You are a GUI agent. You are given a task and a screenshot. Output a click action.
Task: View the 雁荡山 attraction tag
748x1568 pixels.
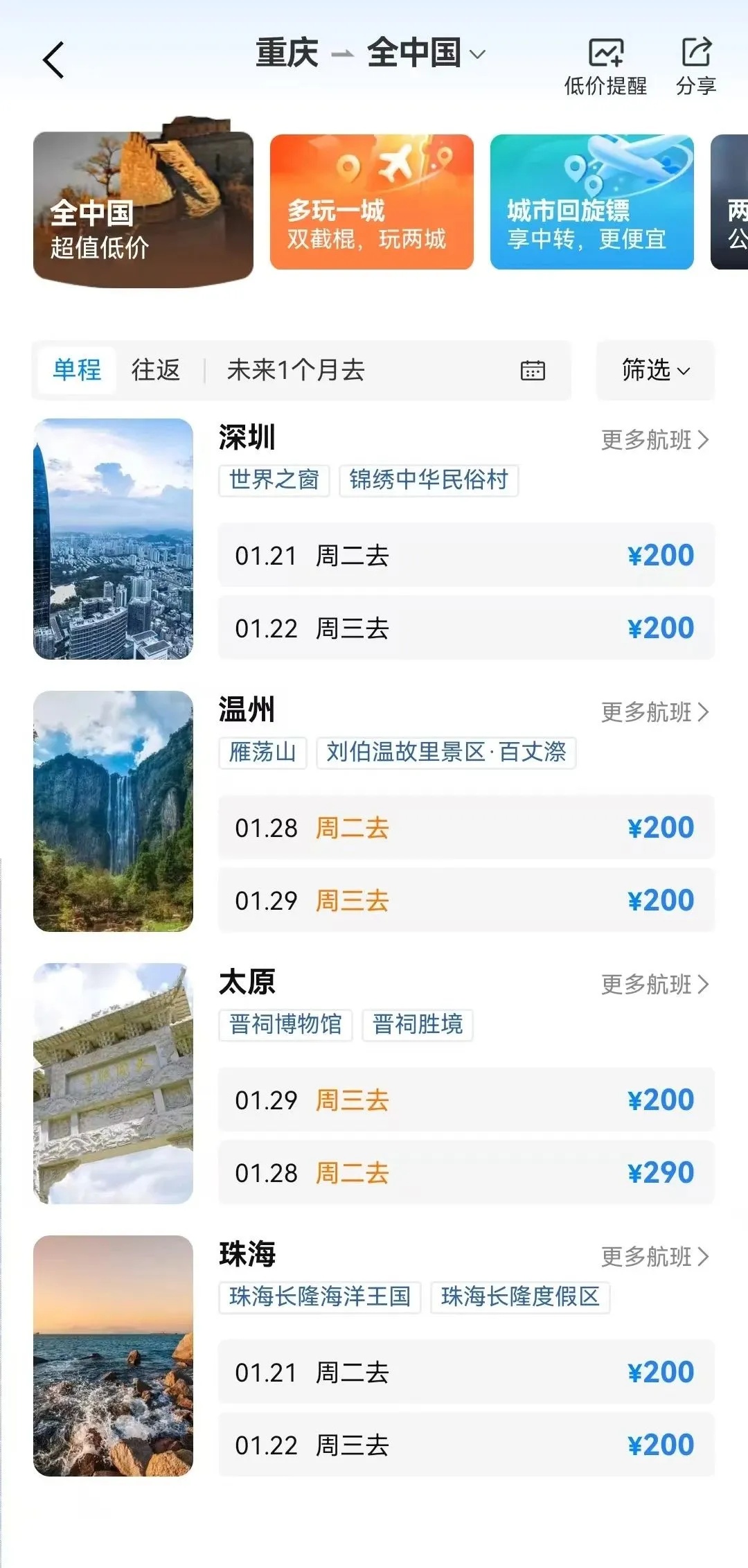262,755
